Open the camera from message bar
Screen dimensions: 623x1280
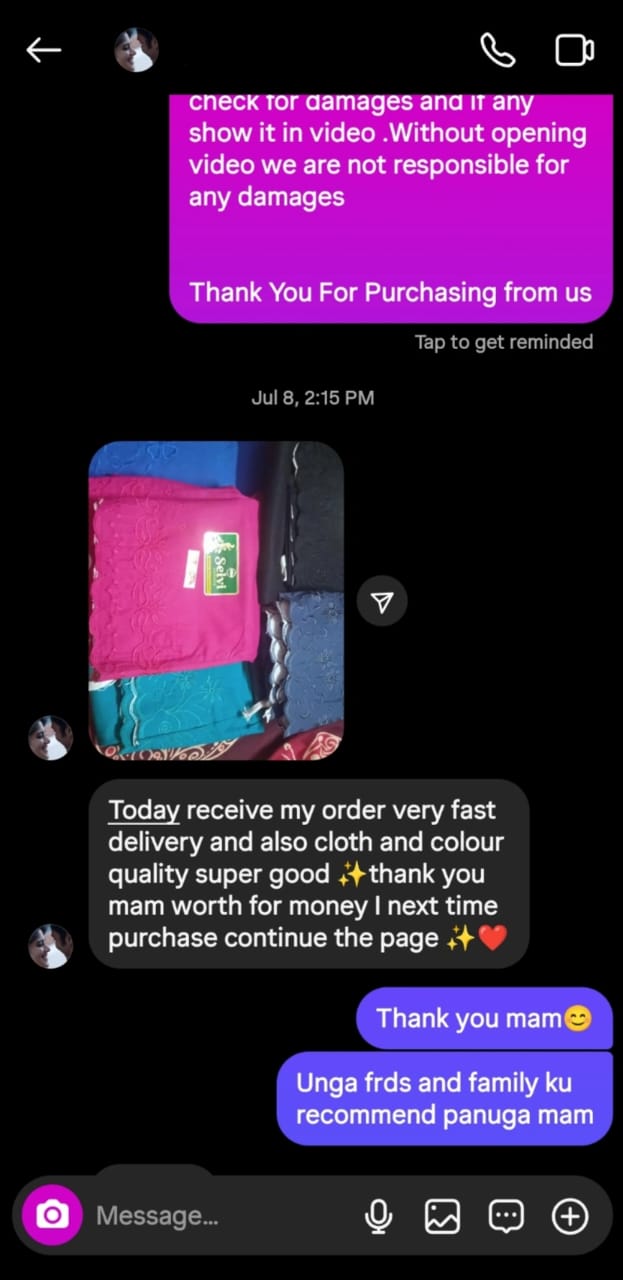point(52,1215)
